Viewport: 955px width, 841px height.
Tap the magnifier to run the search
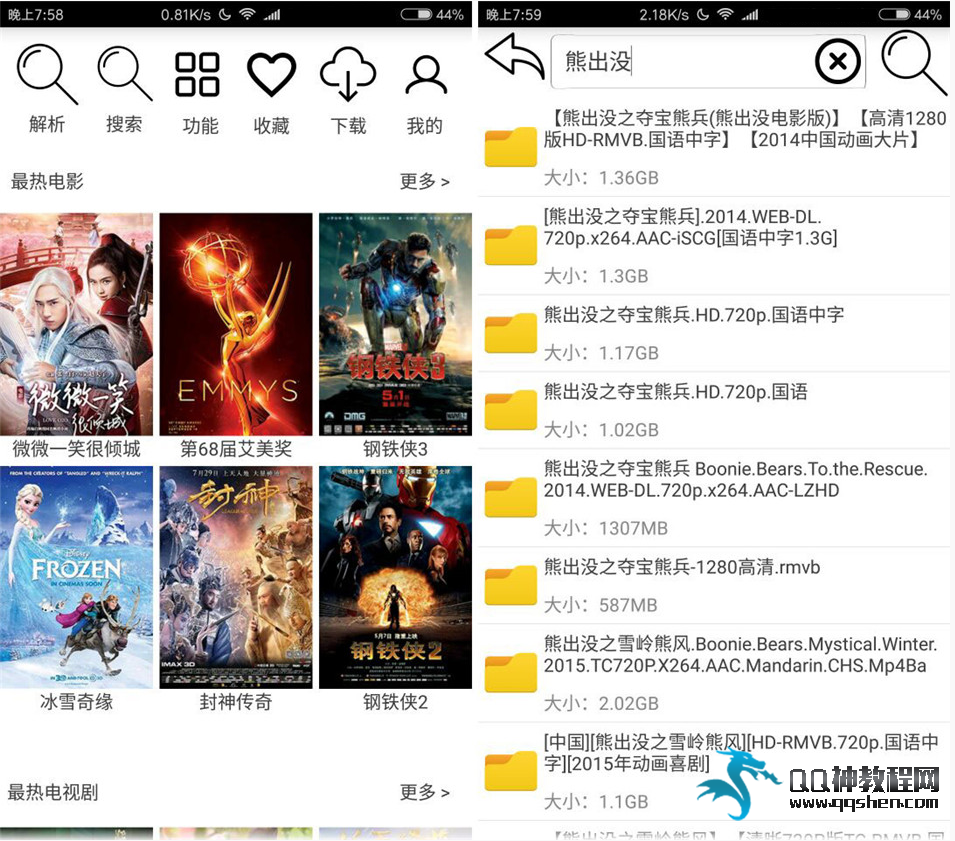[x=914, y=62]
